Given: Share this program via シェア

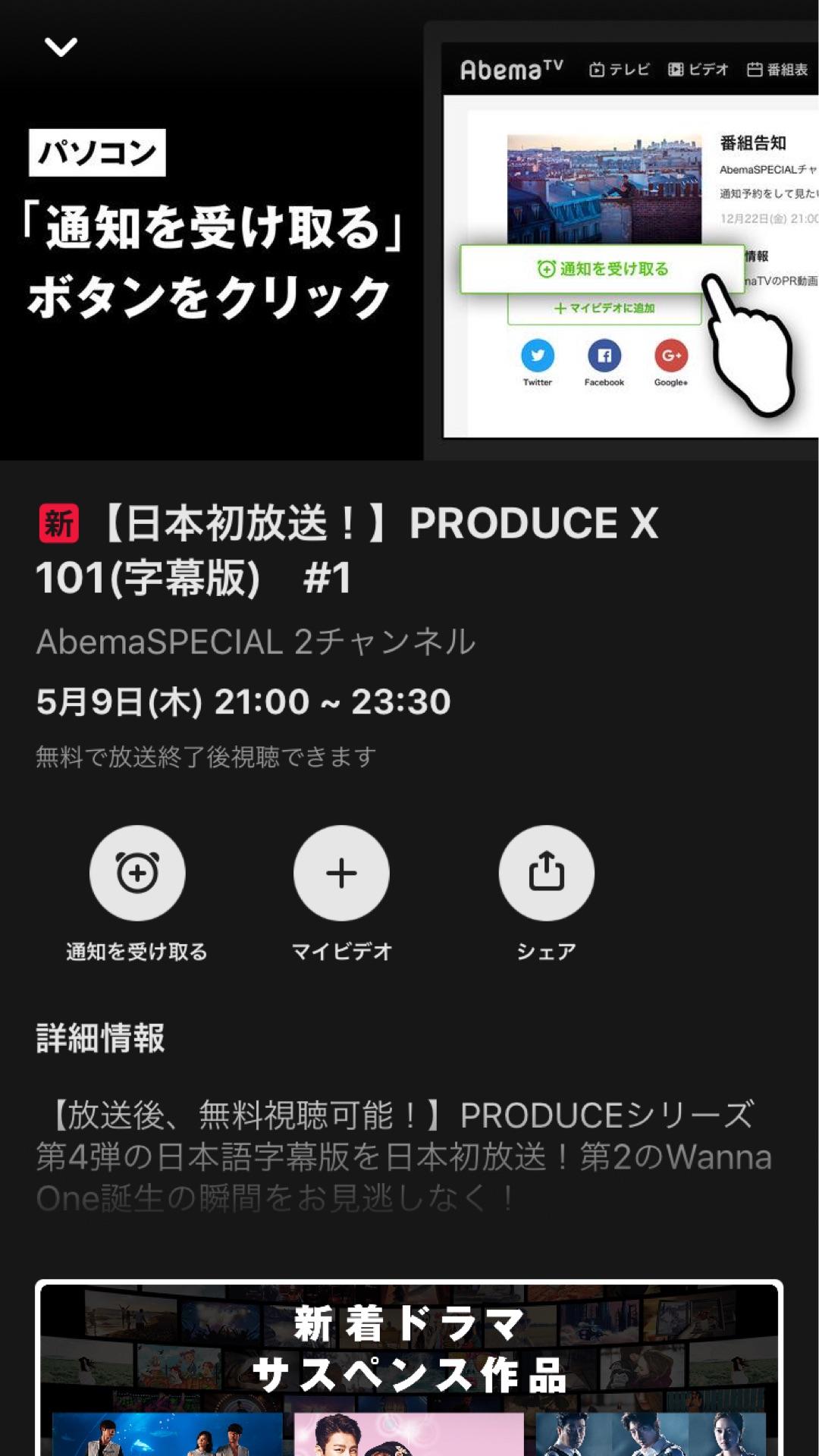Looking at the screenshot, I should coord(546,873).
